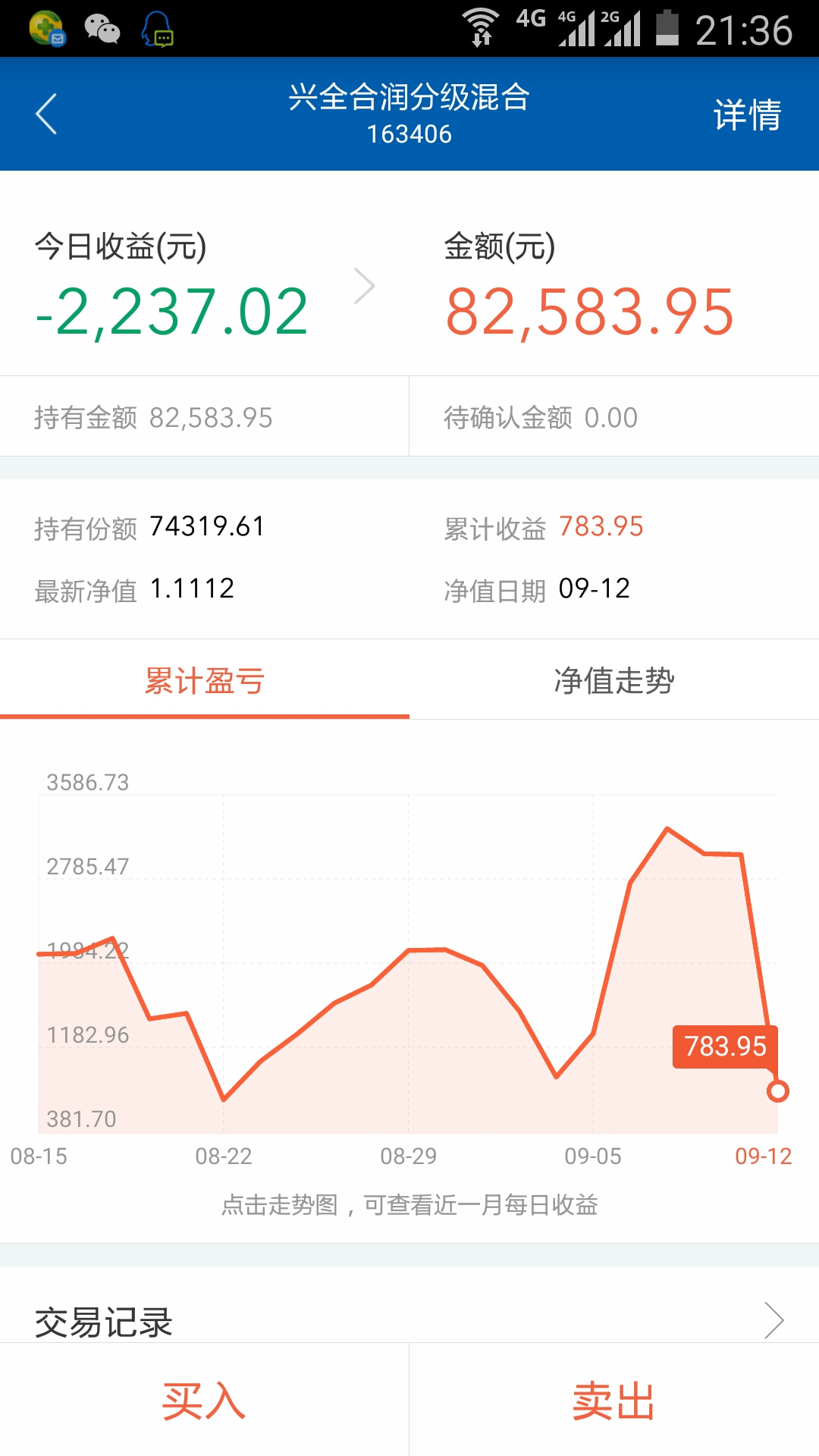Viewport: 819px width, 1456px height.
Task: Open the 详情 details page
Action: click(x=747, y=115)
